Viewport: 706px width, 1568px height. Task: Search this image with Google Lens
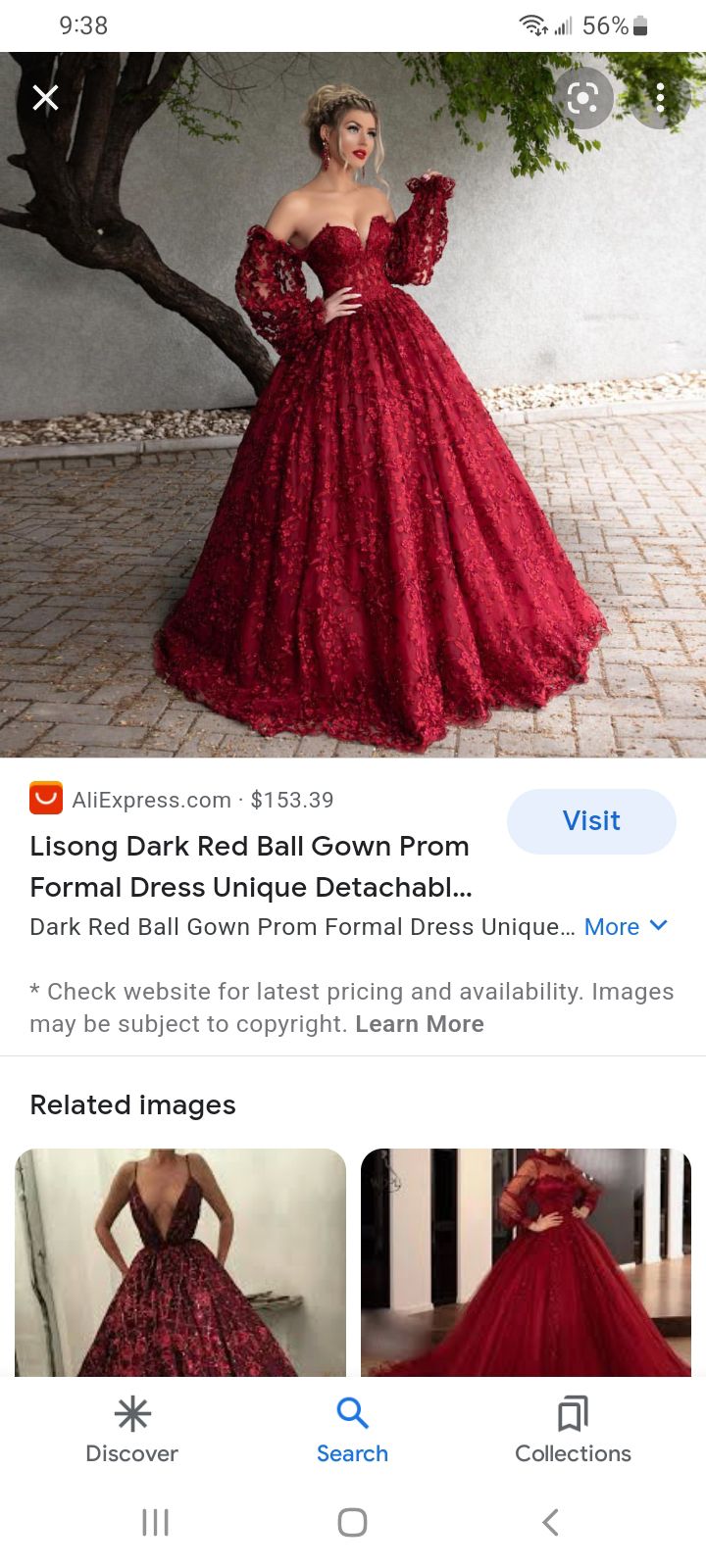(582, 97)
